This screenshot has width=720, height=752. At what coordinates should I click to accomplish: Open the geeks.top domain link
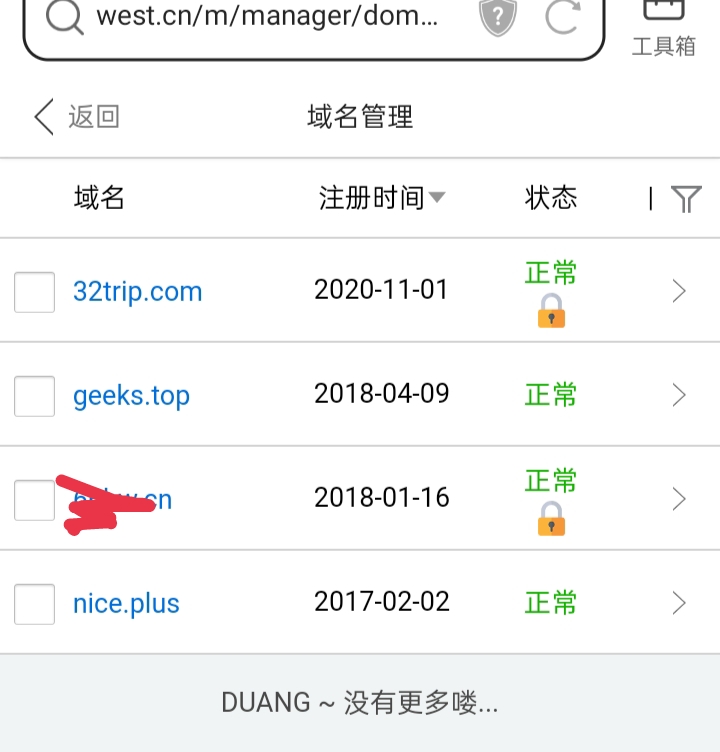coord(131,396)
